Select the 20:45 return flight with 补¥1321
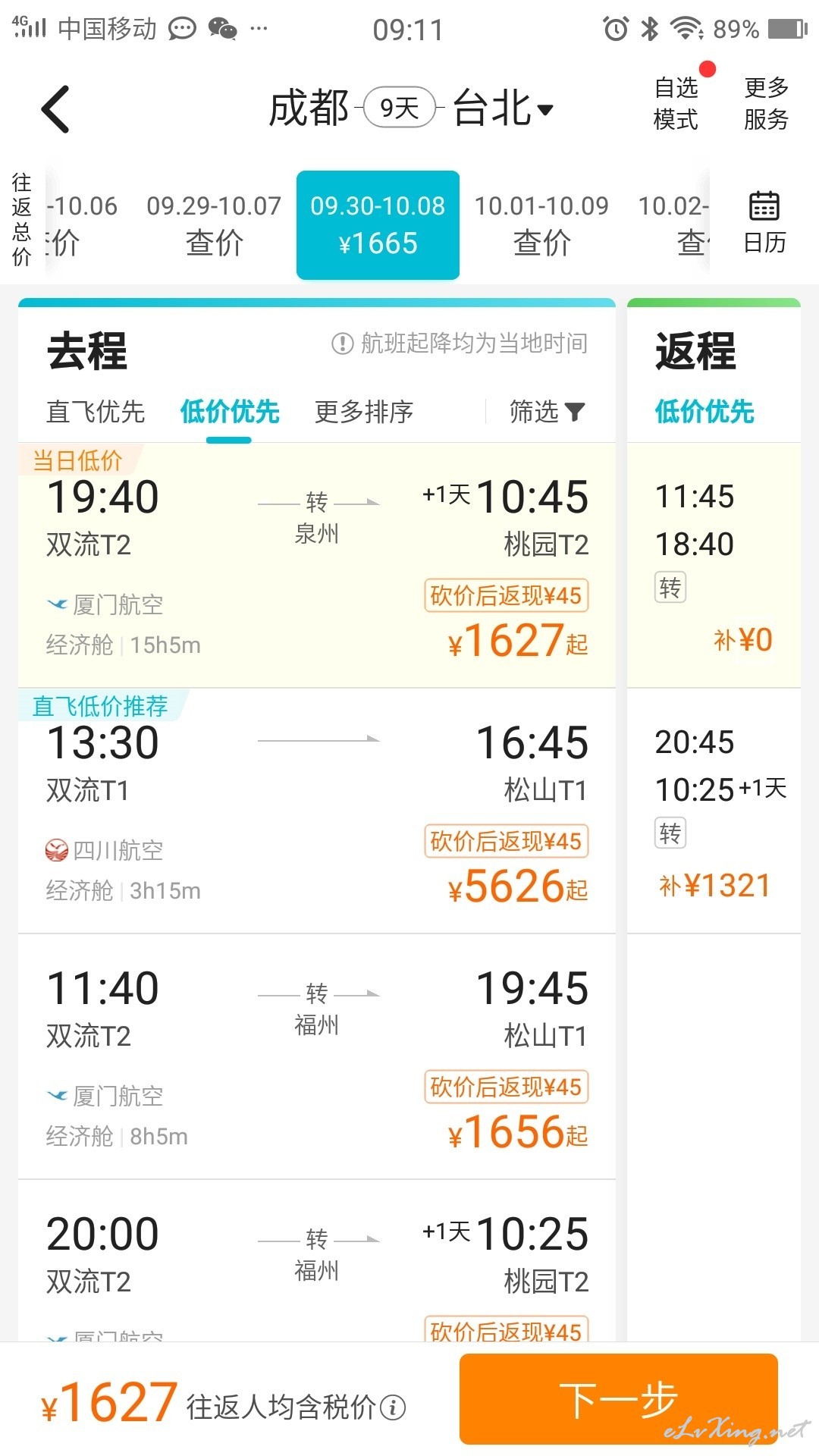Screen dimensions: 819x1456 coord(714,811)
